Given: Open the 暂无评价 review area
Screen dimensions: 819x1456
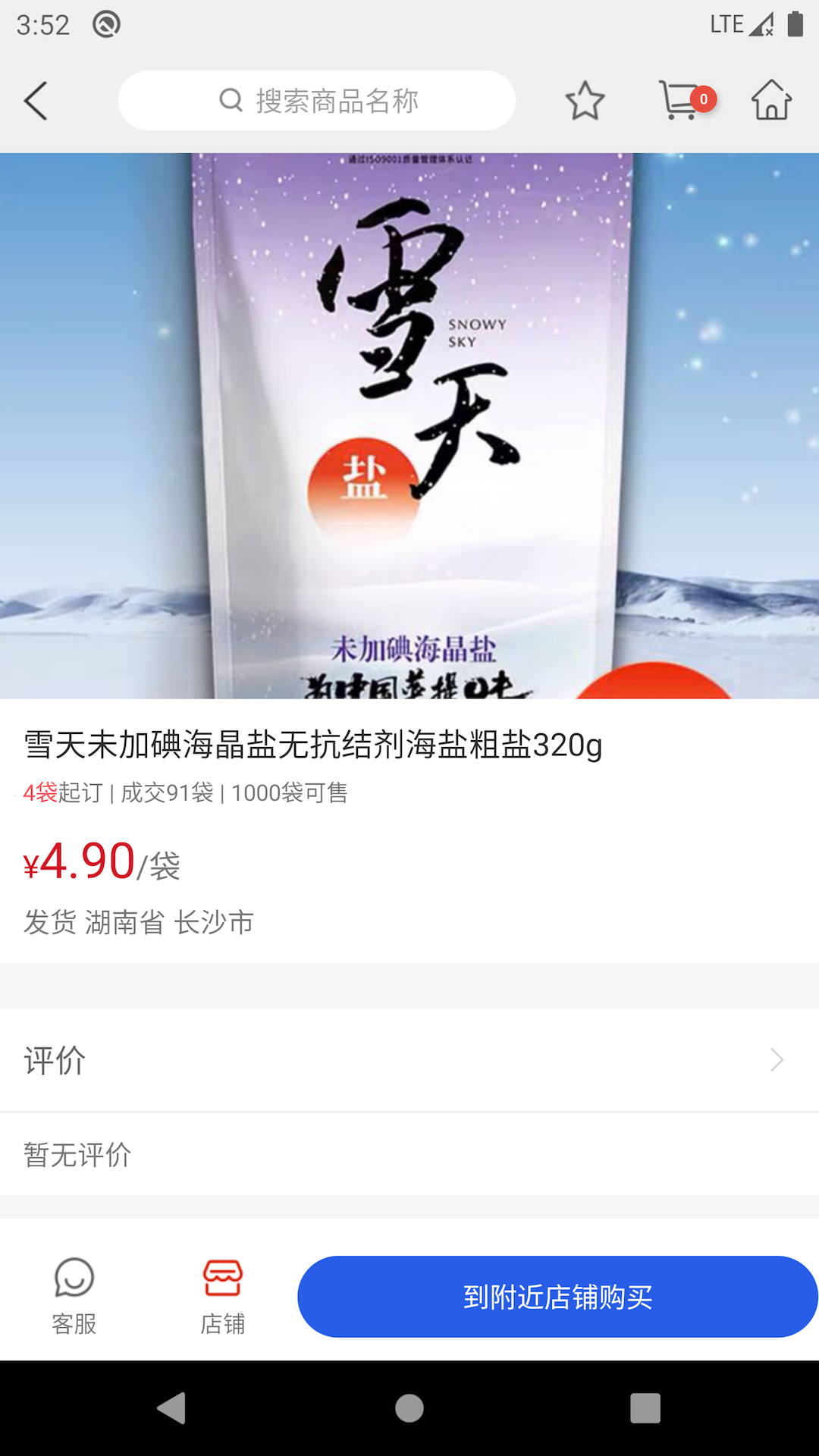Looking at the screenshot, I should point(77,1155).
